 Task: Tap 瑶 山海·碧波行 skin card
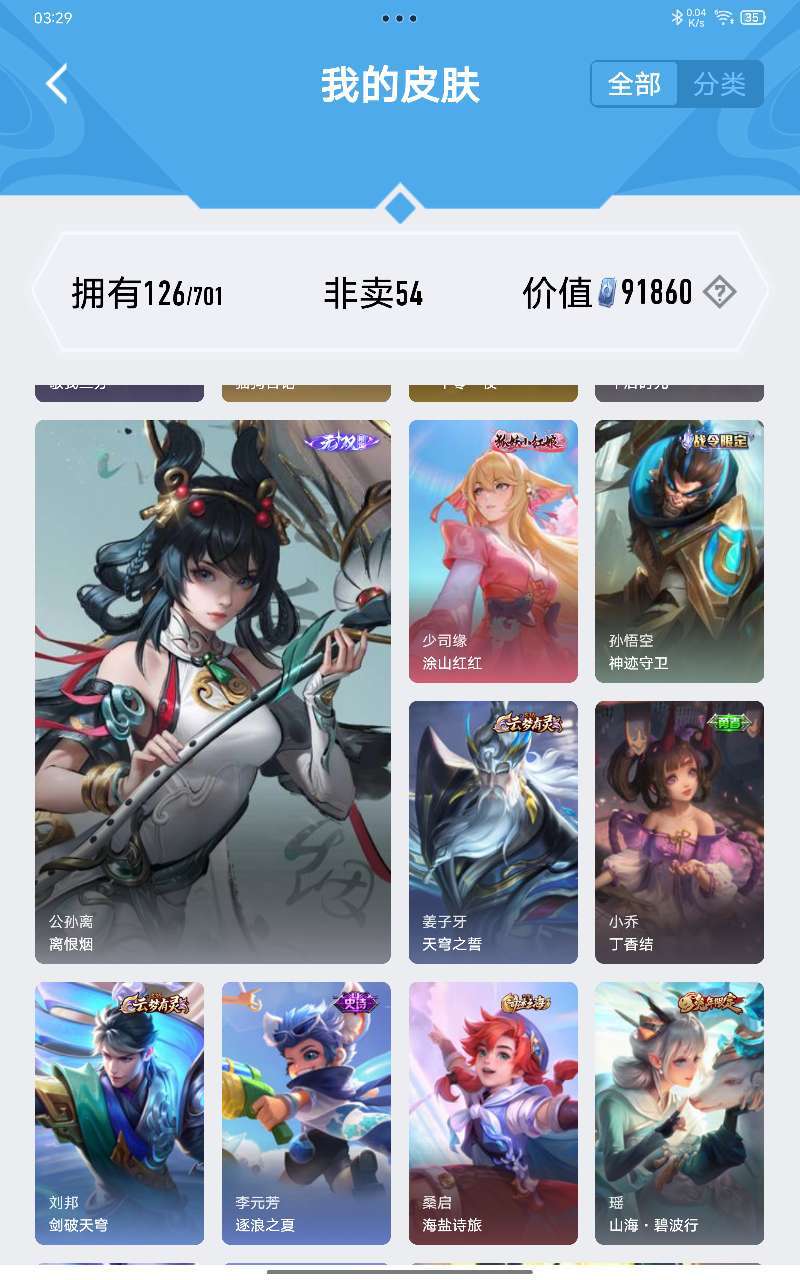coord(679,1113)
